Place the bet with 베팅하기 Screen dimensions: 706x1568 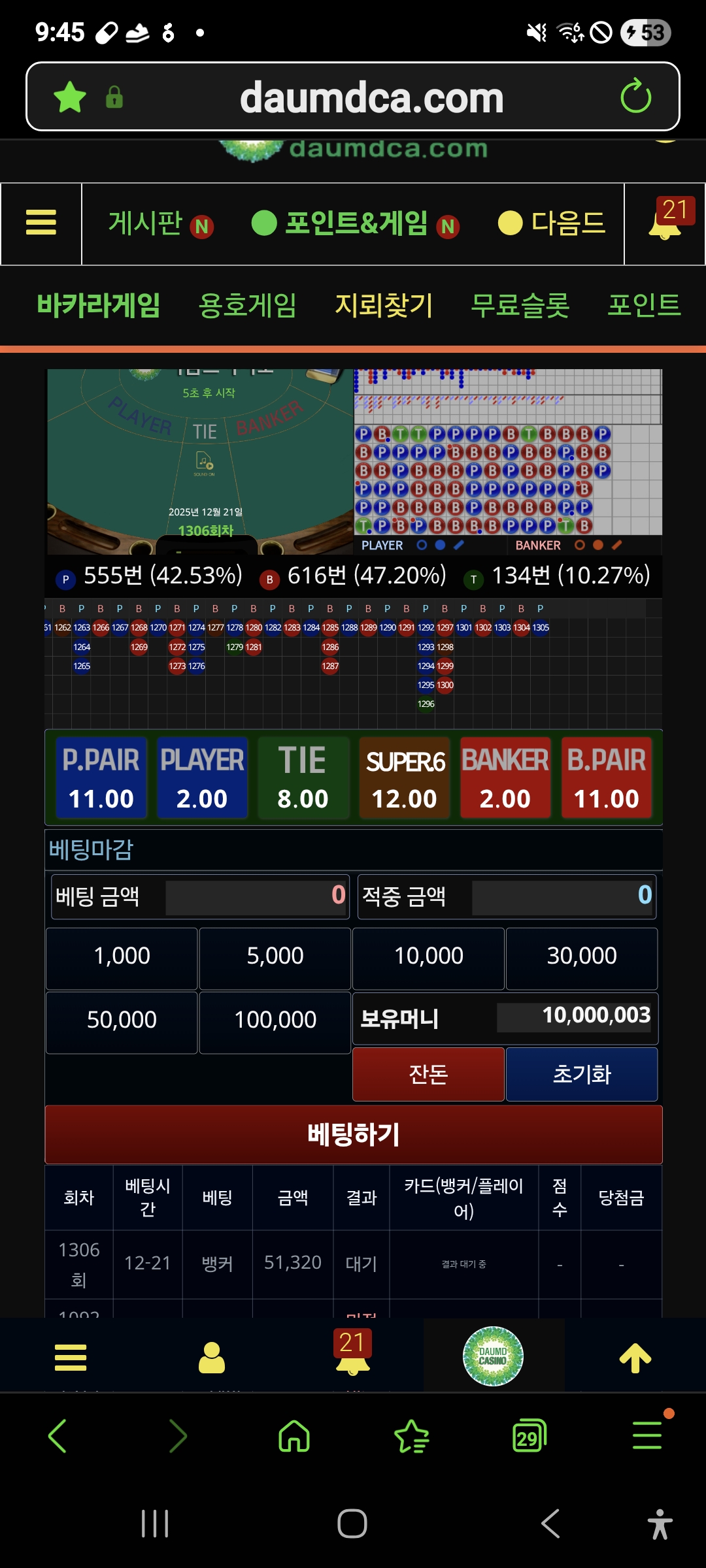click(353, 1134)
